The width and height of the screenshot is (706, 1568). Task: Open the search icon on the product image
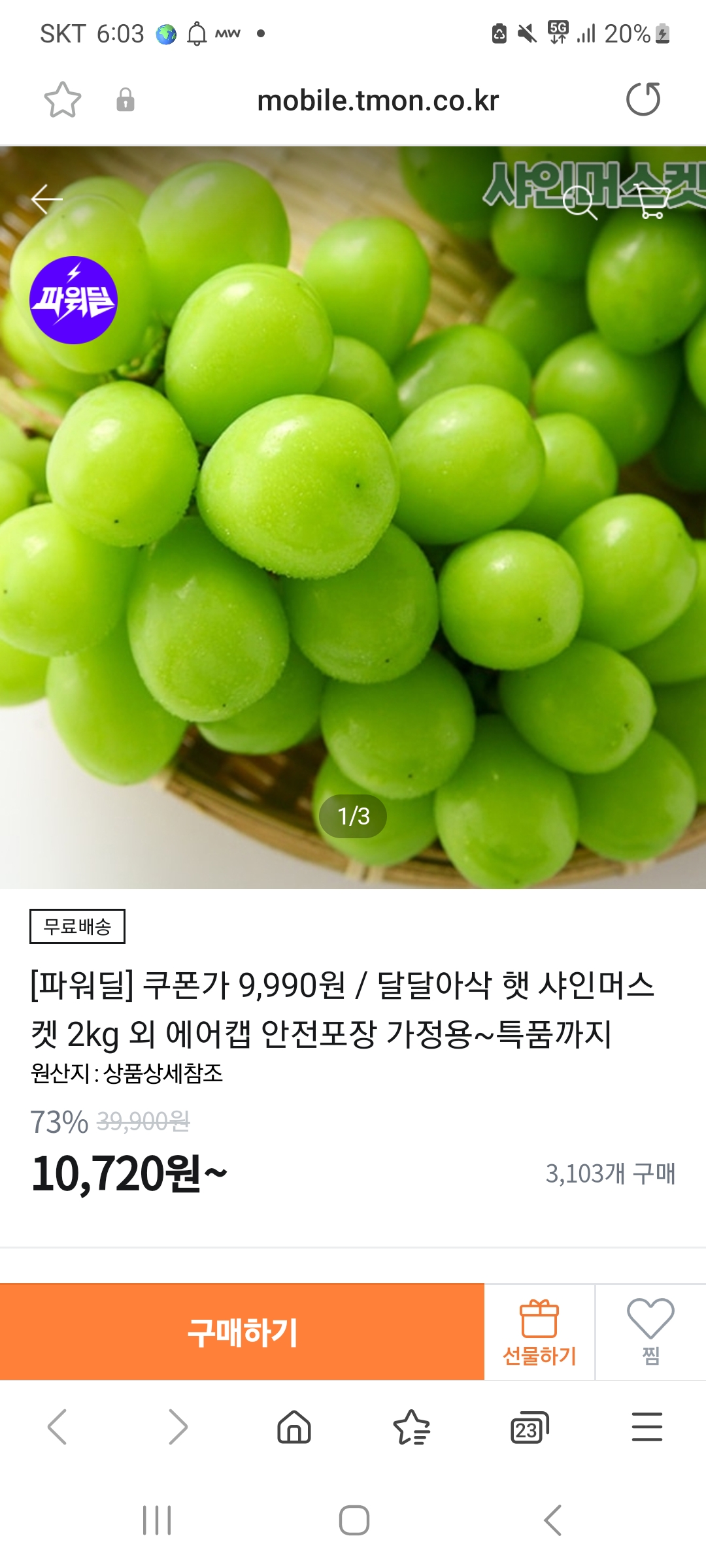pyautogui.click(x=579, y=202)
